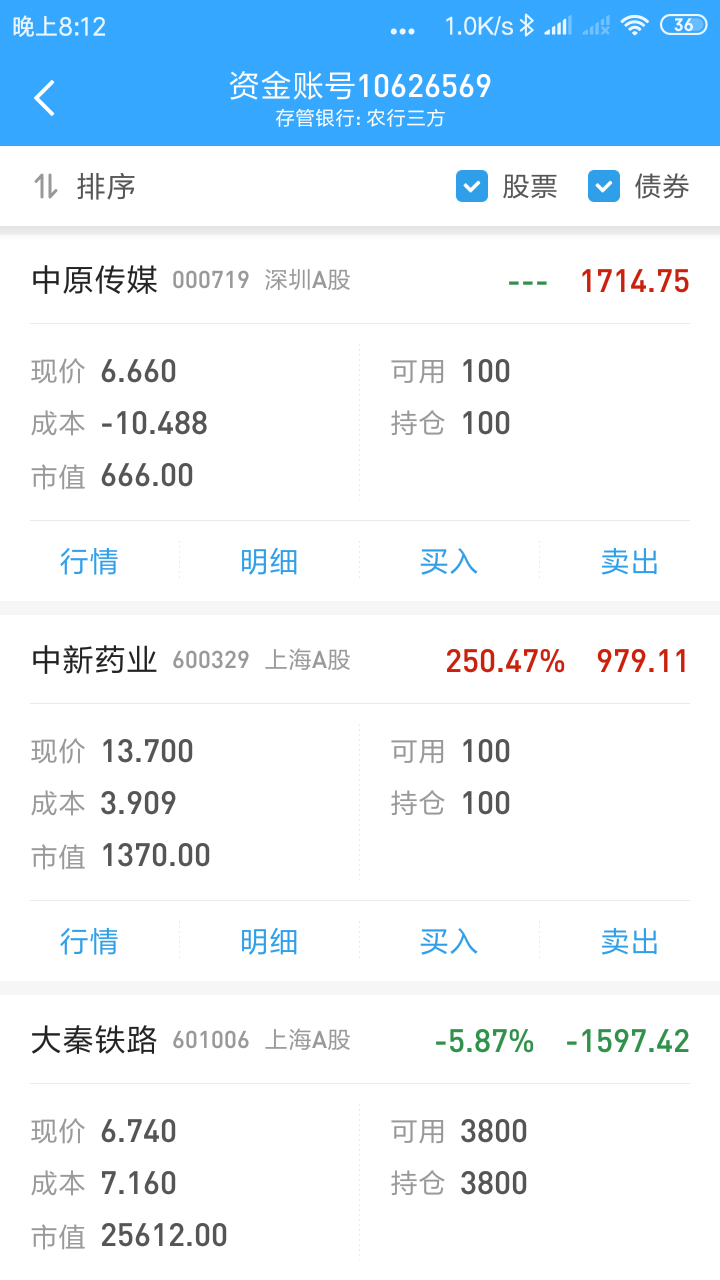This screenshot has height=1280, width=720.
Task: Select the stock code 600329
Action: tap(211, 660)
